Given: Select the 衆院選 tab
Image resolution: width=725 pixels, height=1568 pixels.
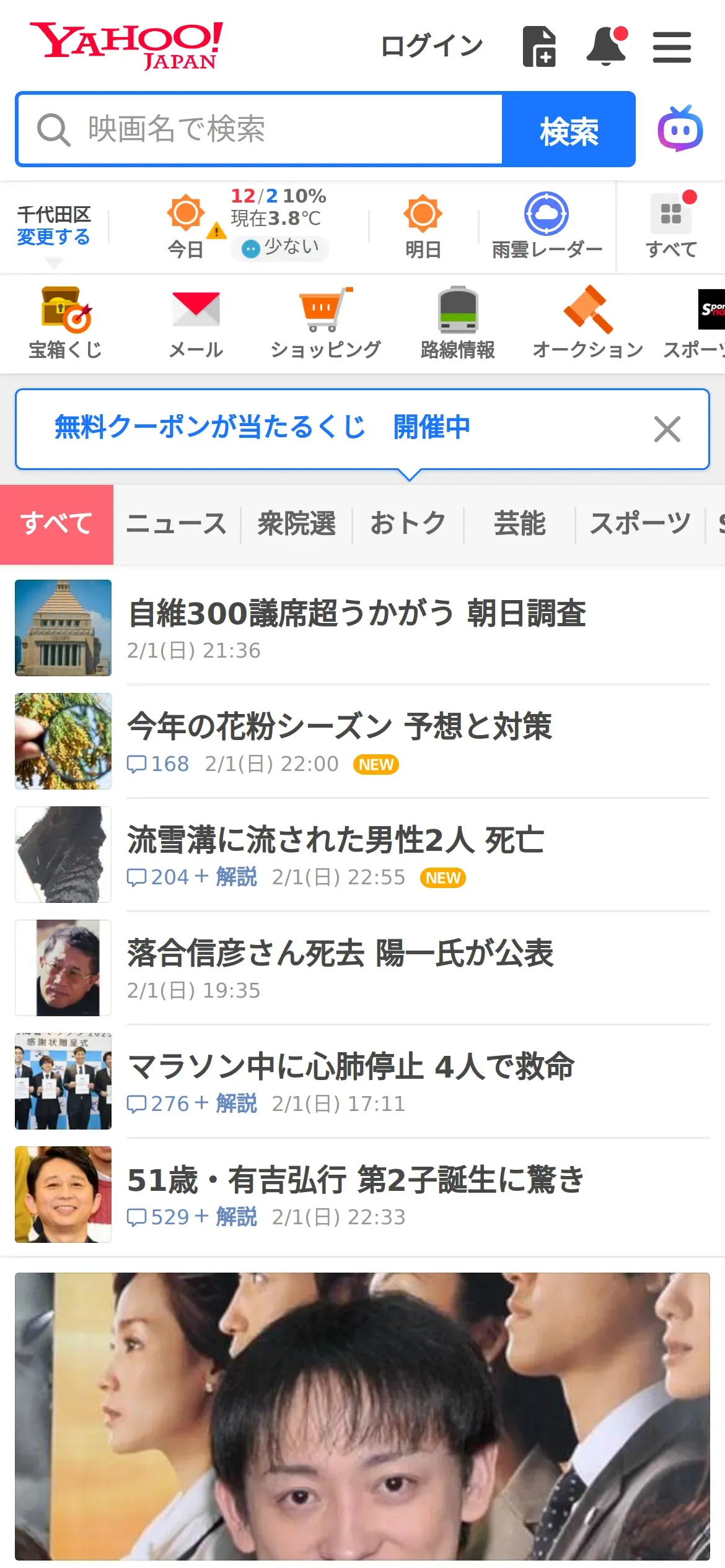Looking at the screenshot, I should (x=296, y=524).
